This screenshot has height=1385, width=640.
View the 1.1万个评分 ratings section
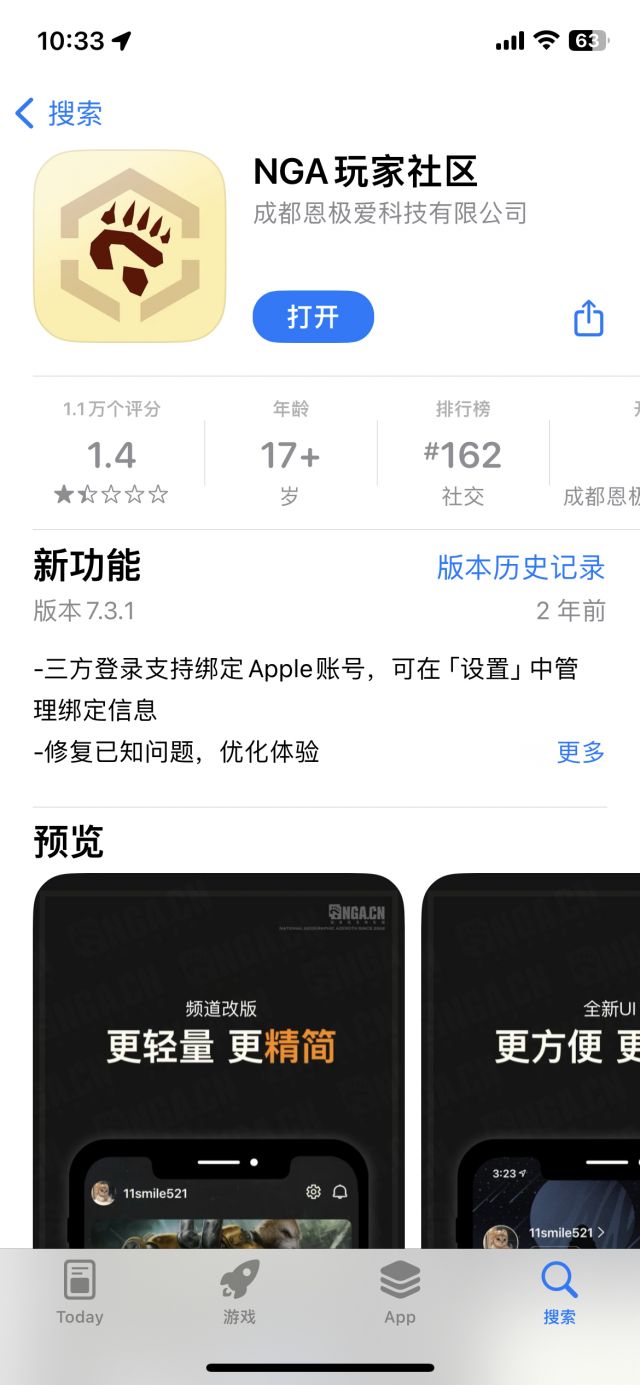pos(111,453)
